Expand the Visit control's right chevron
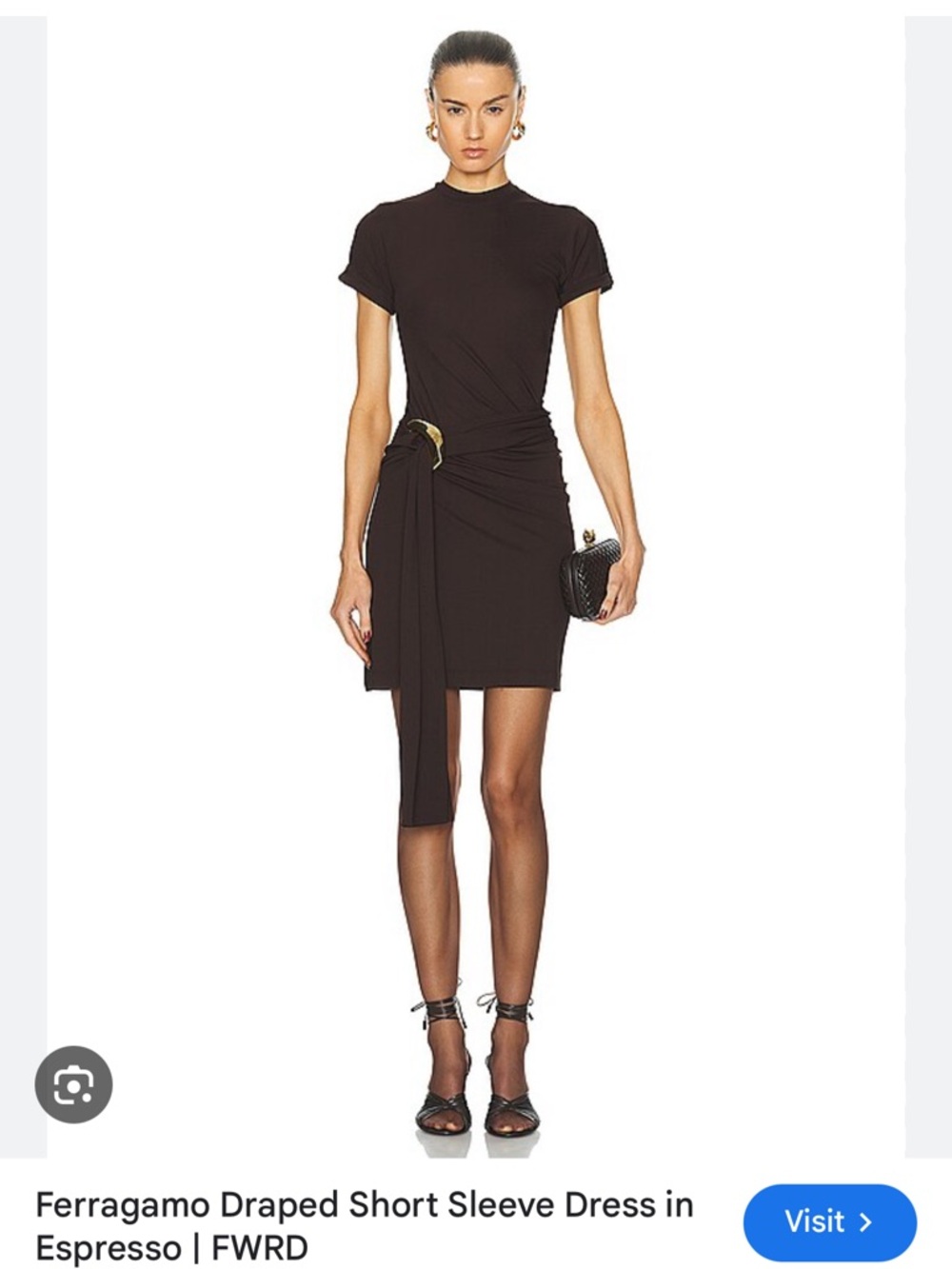 click(864, 1221)
